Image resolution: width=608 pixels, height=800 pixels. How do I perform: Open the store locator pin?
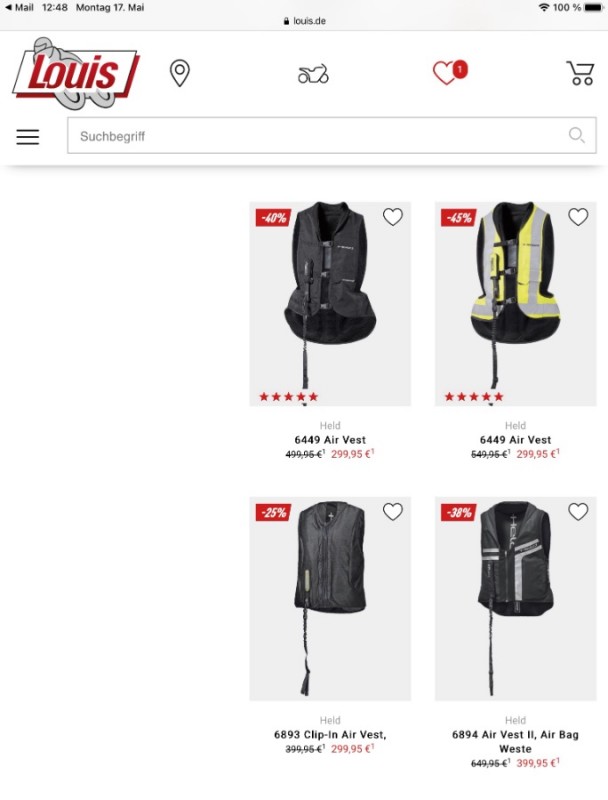pyautogui.click(x=180, y=73)
